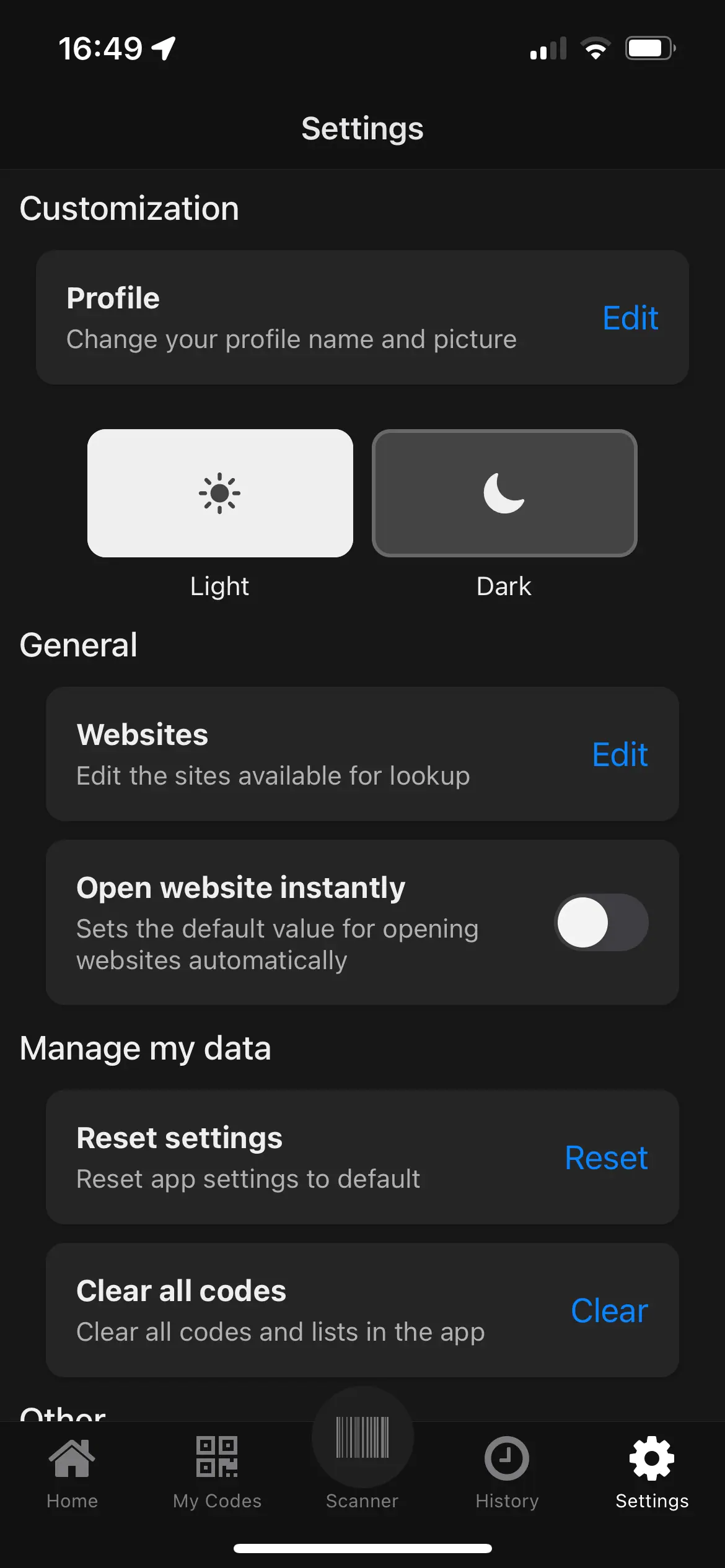Screen dimensions: 725x1568
Task: Open the Customization section heading
Action: [x=130, y=208]
